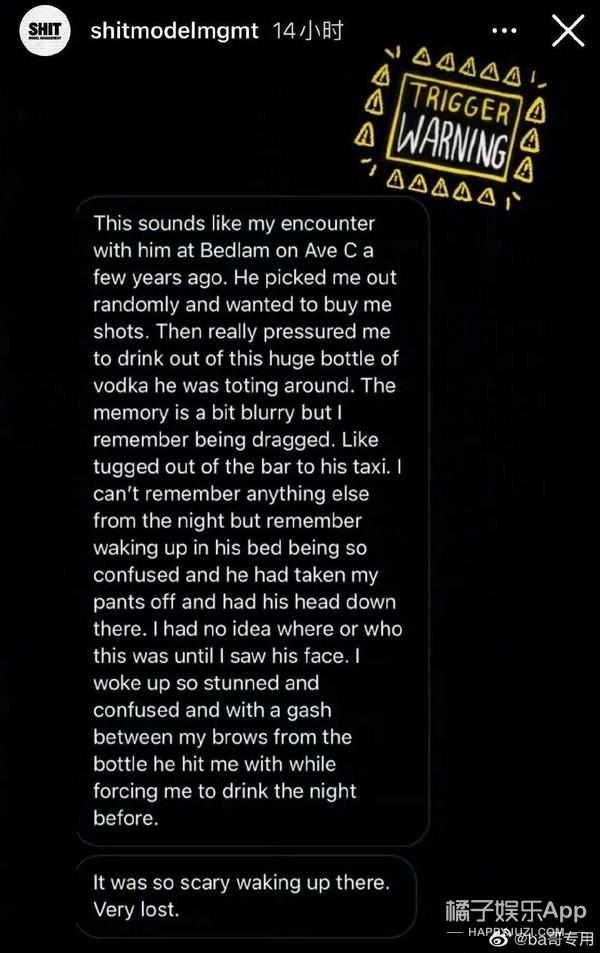Tap the shitmodelmgmt profile avatar
The height and width of the screenshot is (953, 600).
click(x=45, y=31)
